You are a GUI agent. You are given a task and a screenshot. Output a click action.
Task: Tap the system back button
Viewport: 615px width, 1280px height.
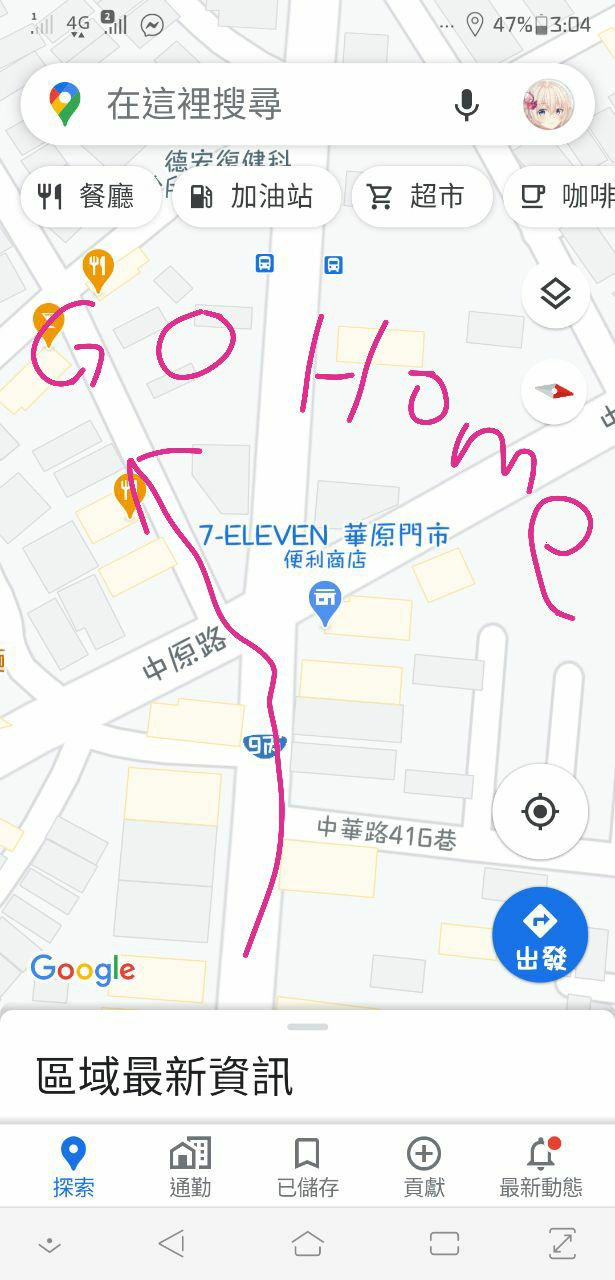(x=172, y=1243)
